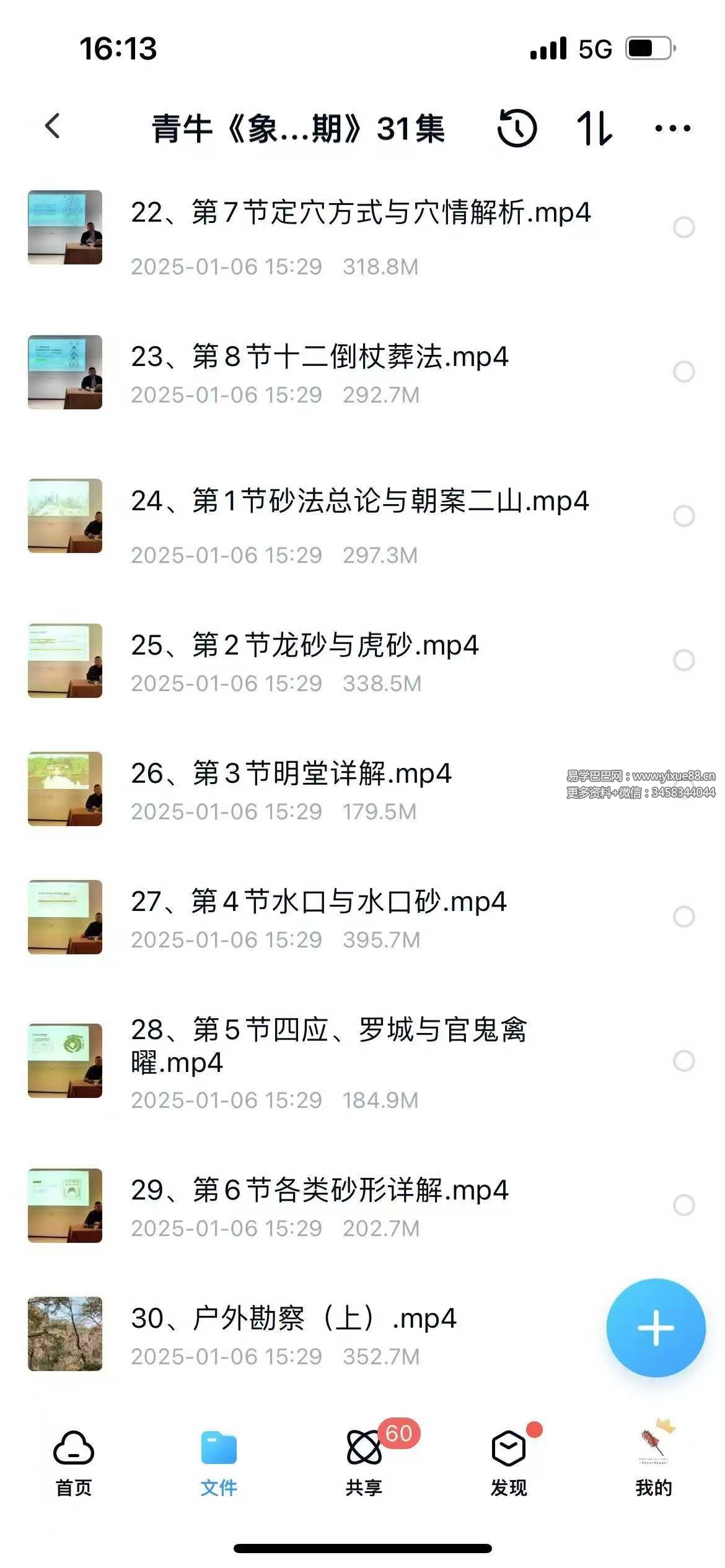
Task: Select the circle for 28、第5节四应 video
Action: pyautogui.click(x=683, y=1061)
